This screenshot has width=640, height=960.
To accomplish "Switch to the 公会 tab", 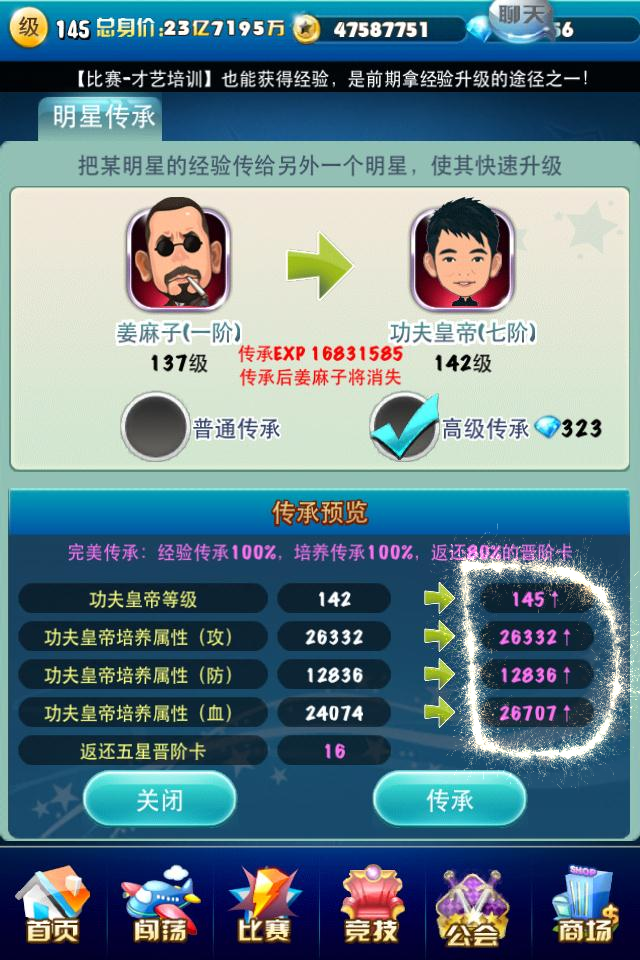I will (477, 905).
